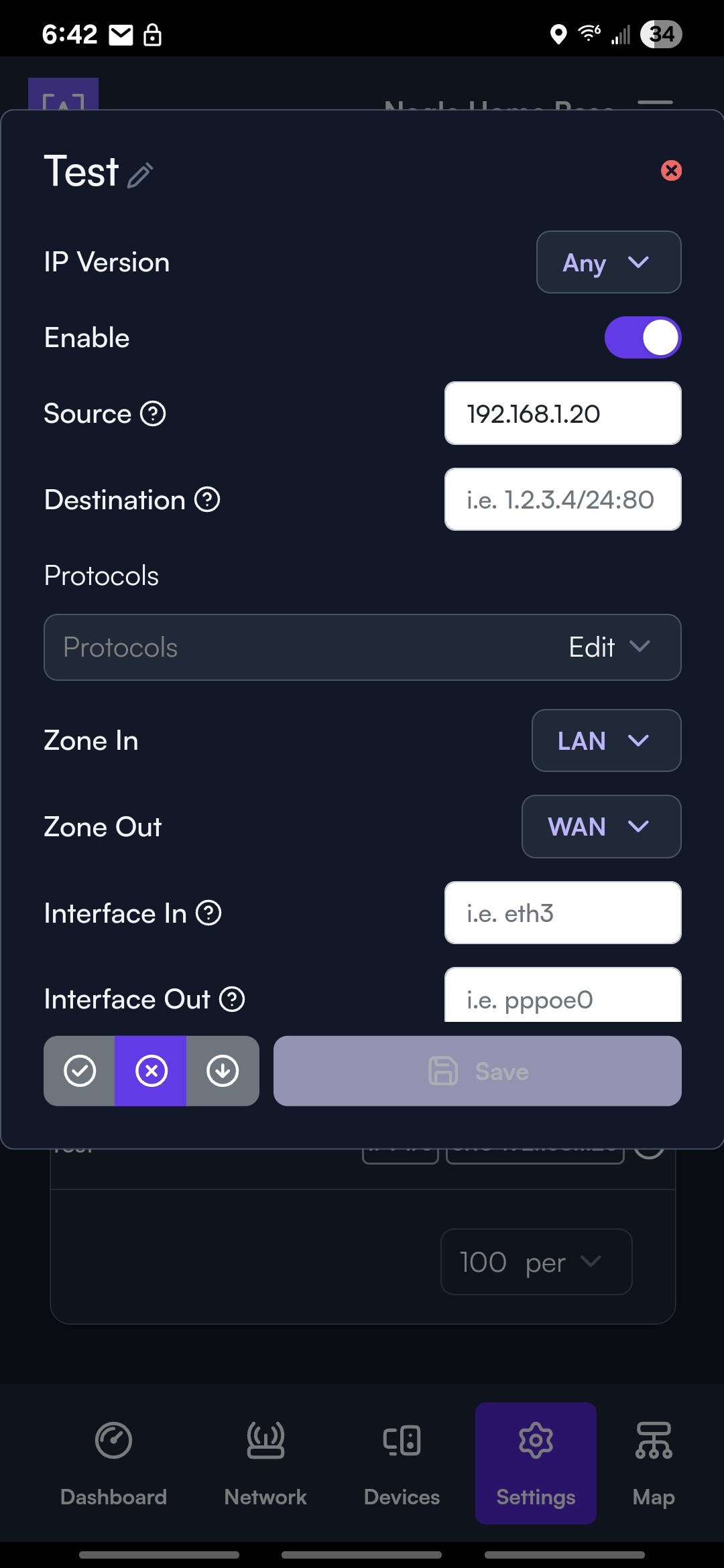Switch to the Map tab
Viewport: 724px width, 1568px height.
(x=654, y=1463)
